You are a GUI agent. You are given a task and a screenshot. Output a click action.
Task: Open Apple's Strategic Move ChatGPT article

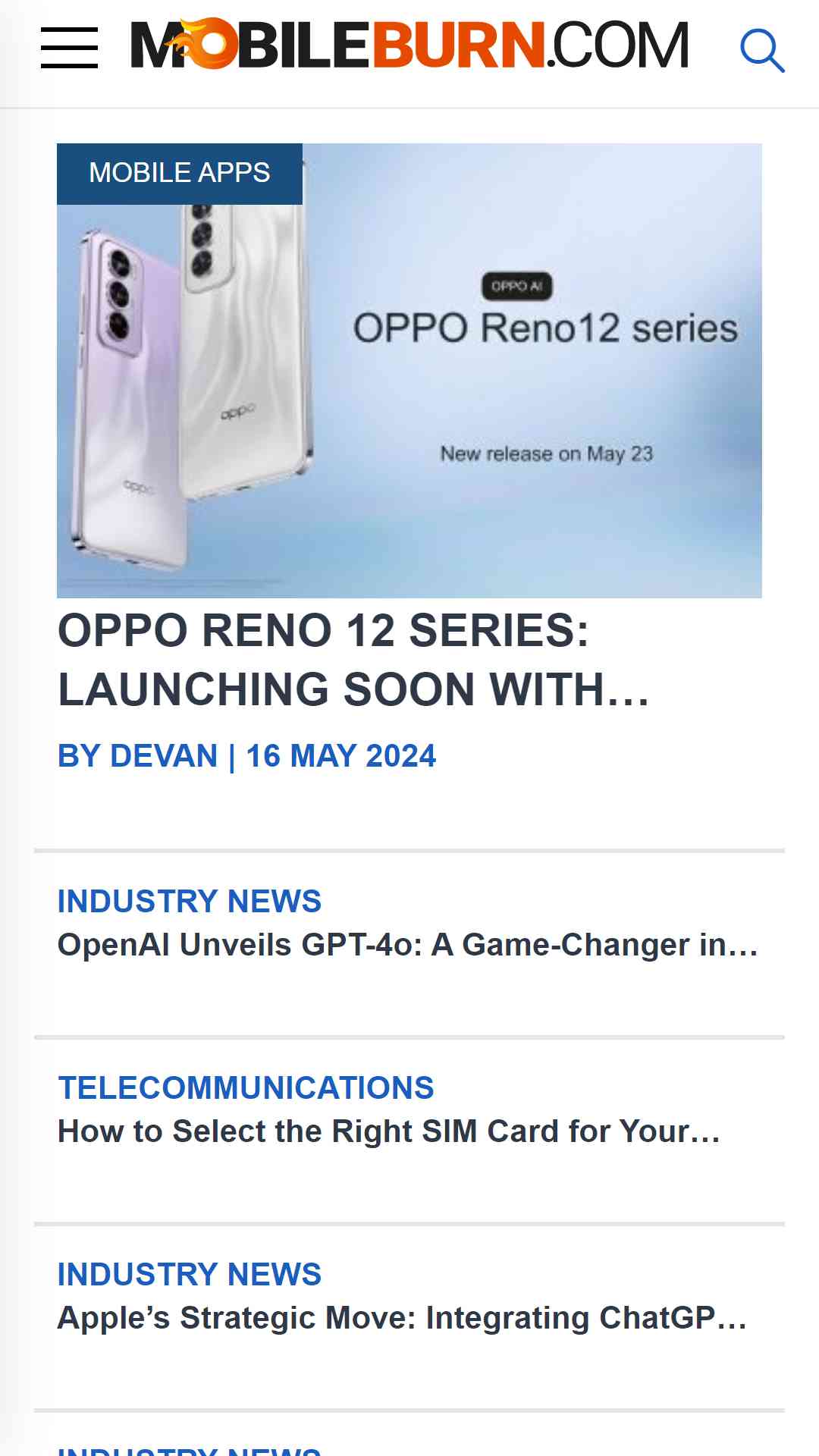pos(403,1318)
